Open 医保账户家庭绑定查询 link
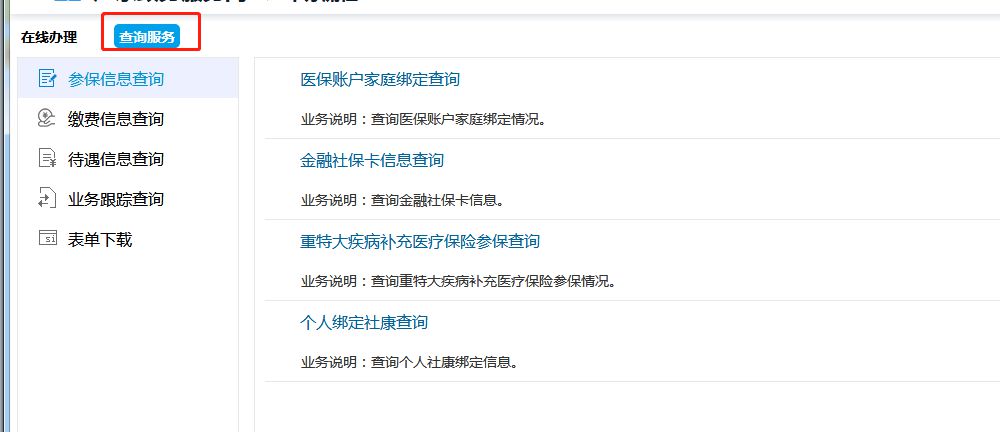The width and height of the screenshot is (1000, 432). point(380,79)
